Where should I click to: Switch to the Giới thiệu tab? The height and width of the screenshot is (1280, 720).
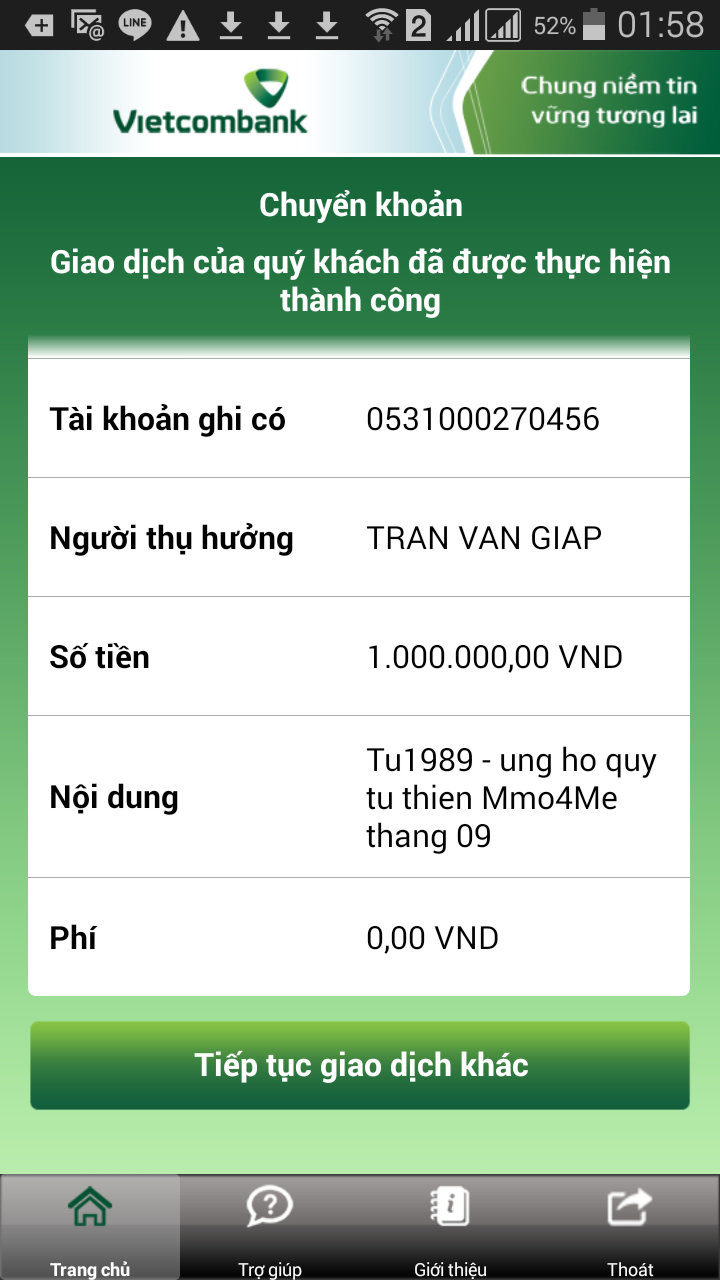450,1227
